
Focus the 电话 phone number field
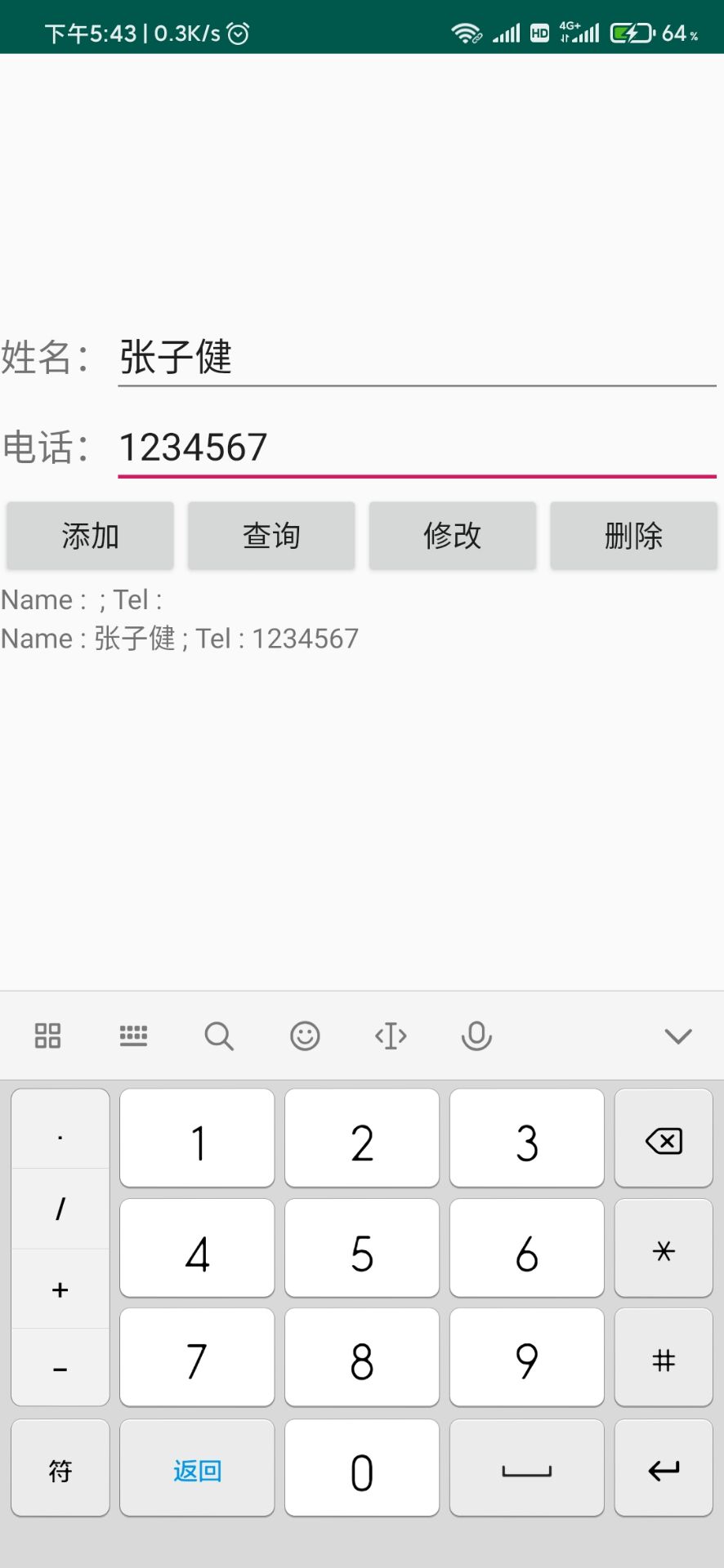point(417,448)
